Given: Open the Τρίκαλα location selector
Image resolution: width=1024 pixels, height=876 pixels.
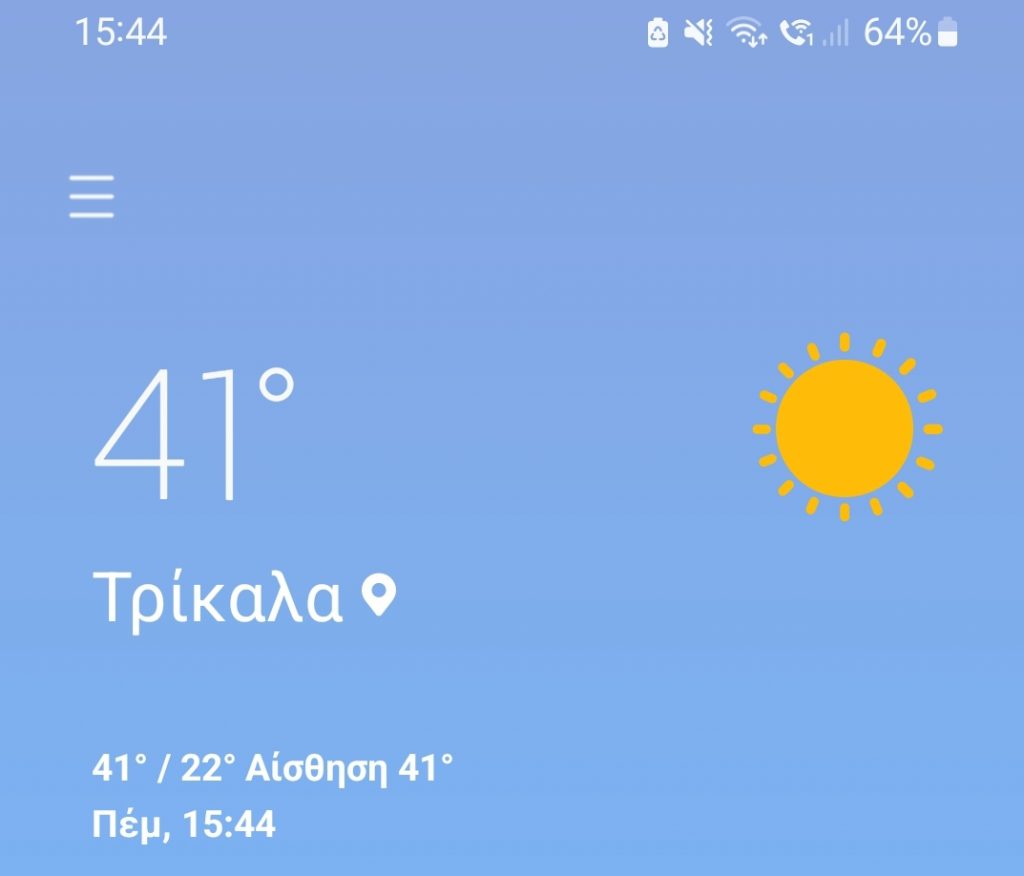Looking at the screenshot, I should 244,598.
